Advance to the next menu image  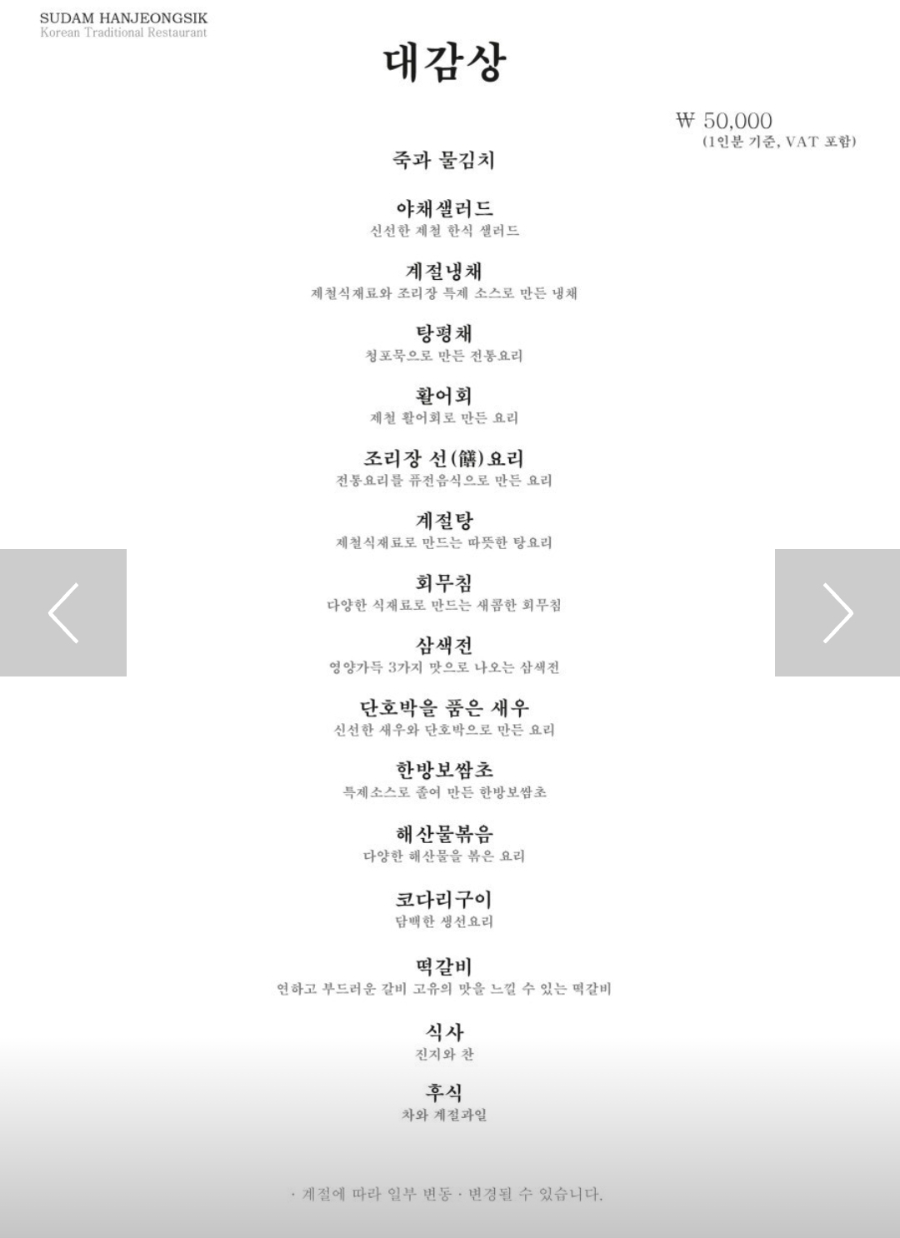(837, 612)
